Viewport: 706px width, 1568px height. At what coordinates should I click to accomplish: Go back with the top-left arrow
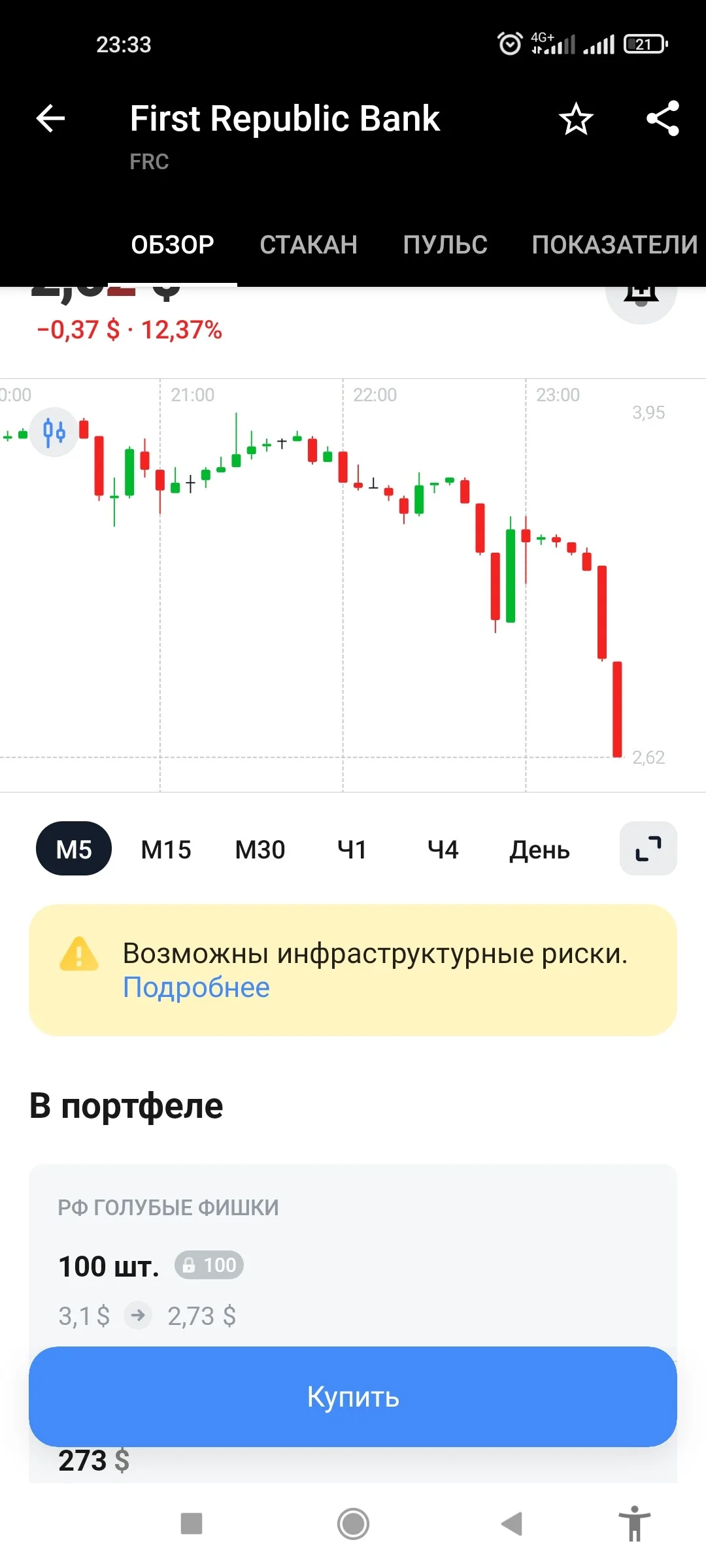pos(50,119)
